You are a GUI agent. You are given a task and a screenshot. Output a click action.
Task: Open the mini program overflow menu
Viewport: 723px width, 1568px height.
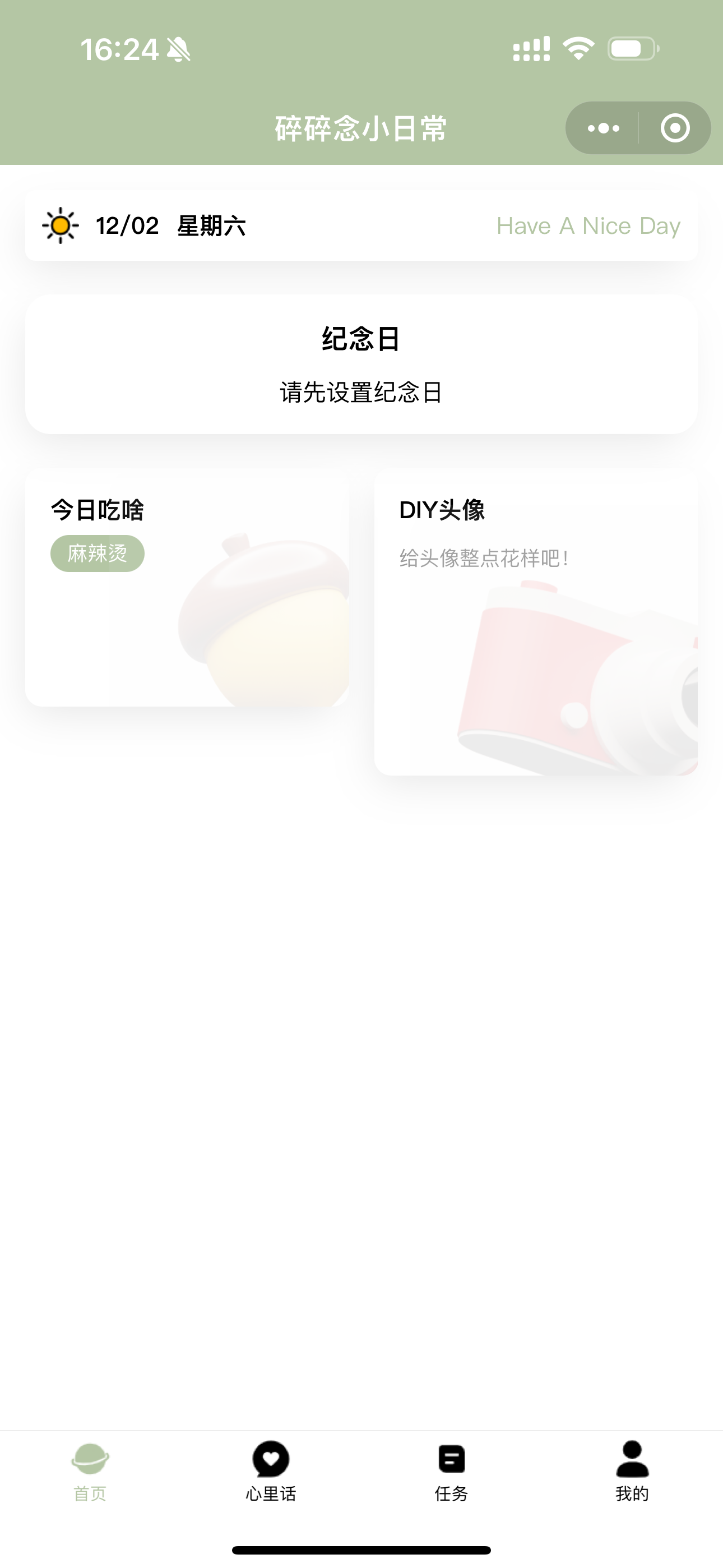tap(603, 128)
